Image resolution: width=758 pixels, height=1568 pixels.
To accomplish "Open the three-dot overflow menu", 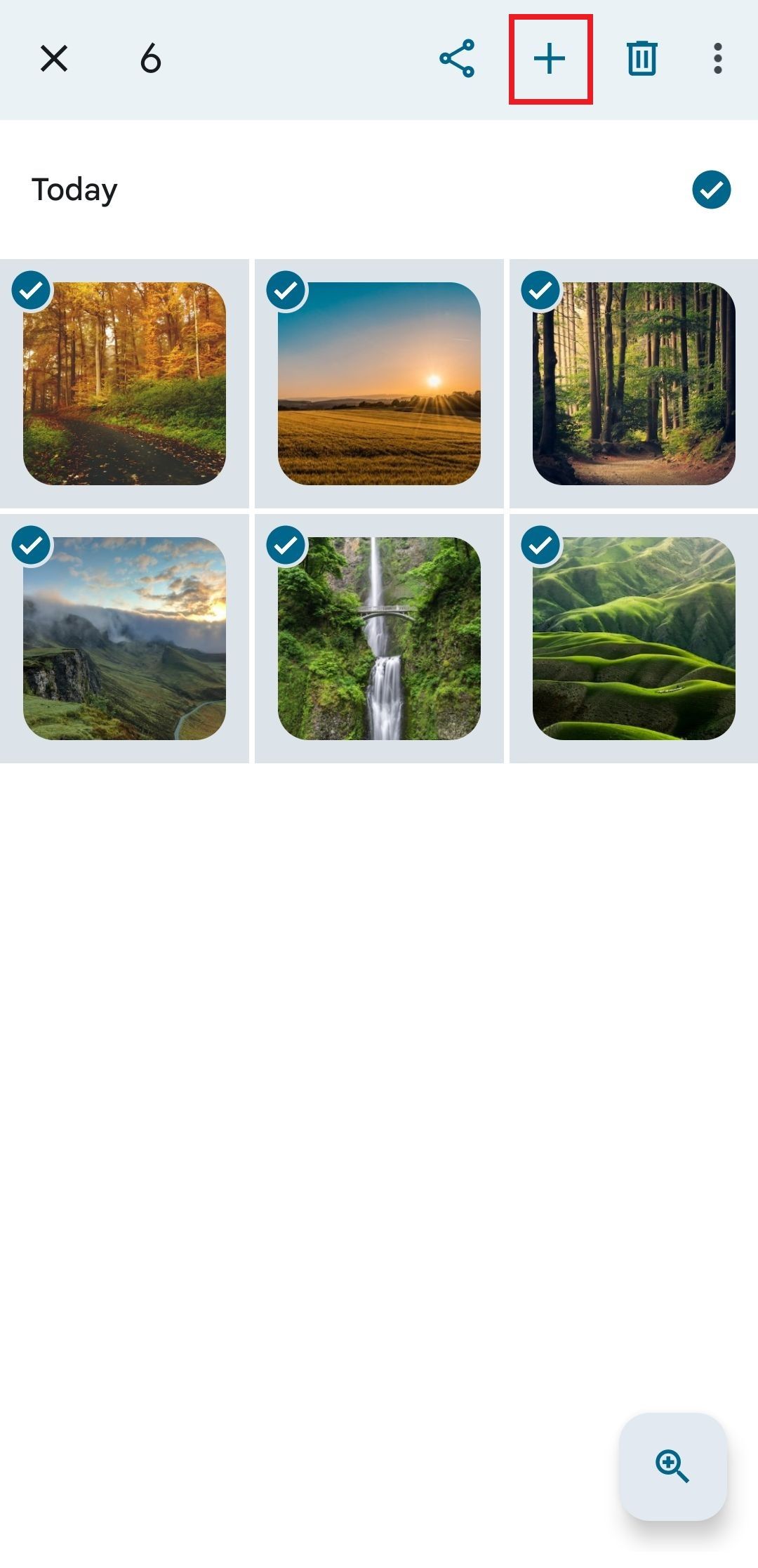I will click(717, 60).
